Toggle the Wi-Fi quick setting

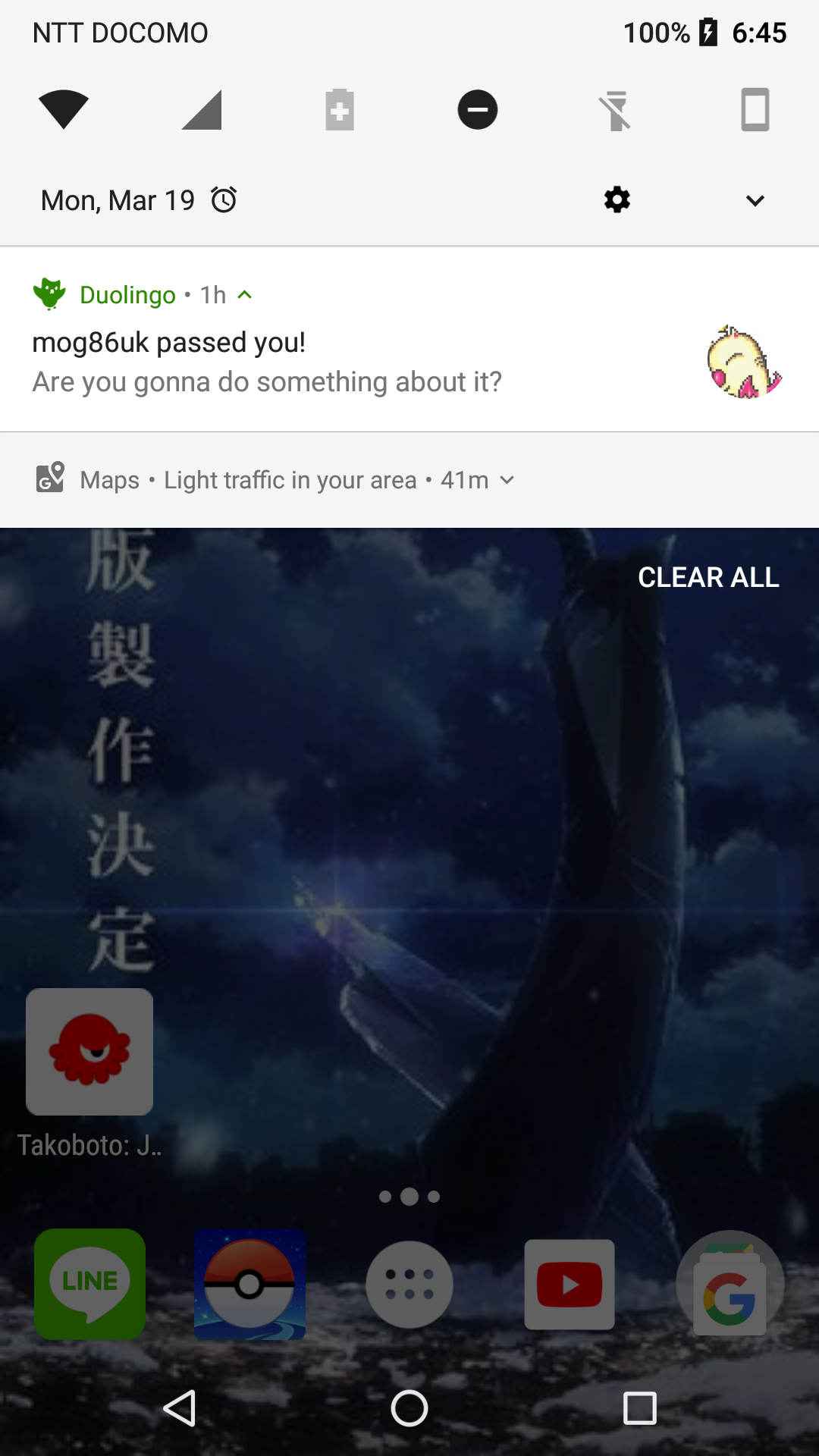64,110
